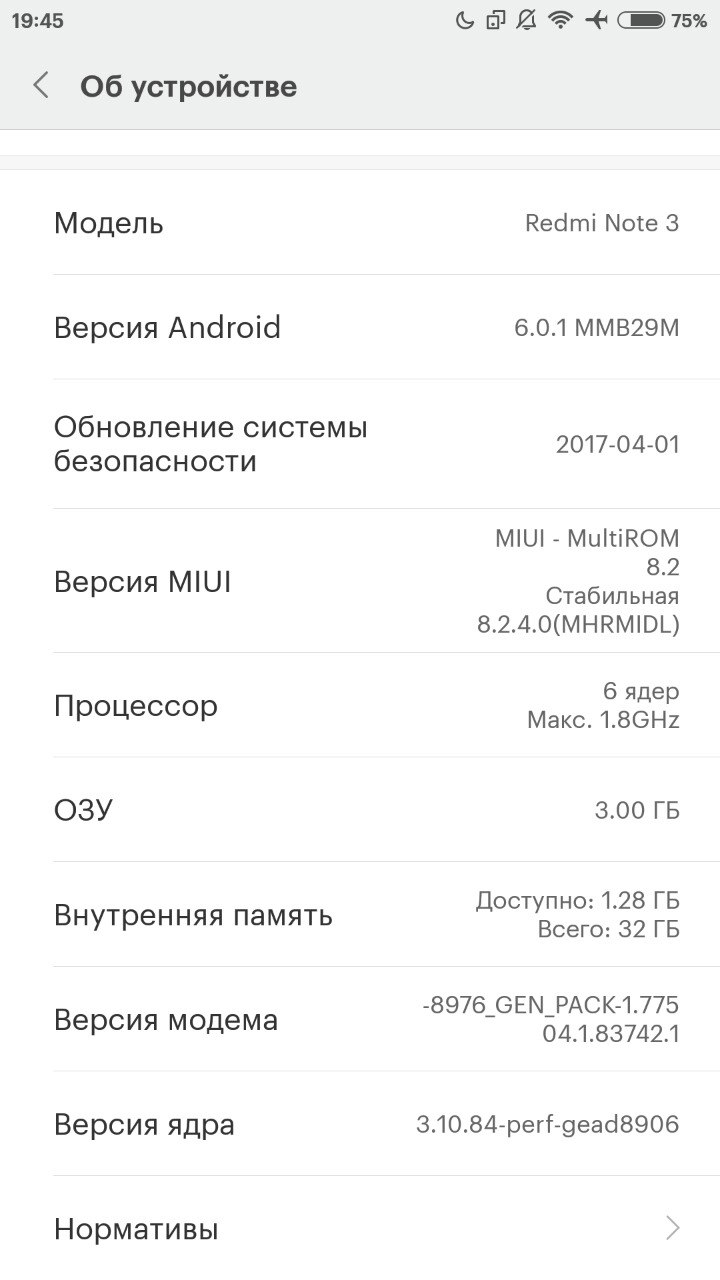Go back from Об устройстве screen
The image size is (720, 1280).
pos(41,86)
